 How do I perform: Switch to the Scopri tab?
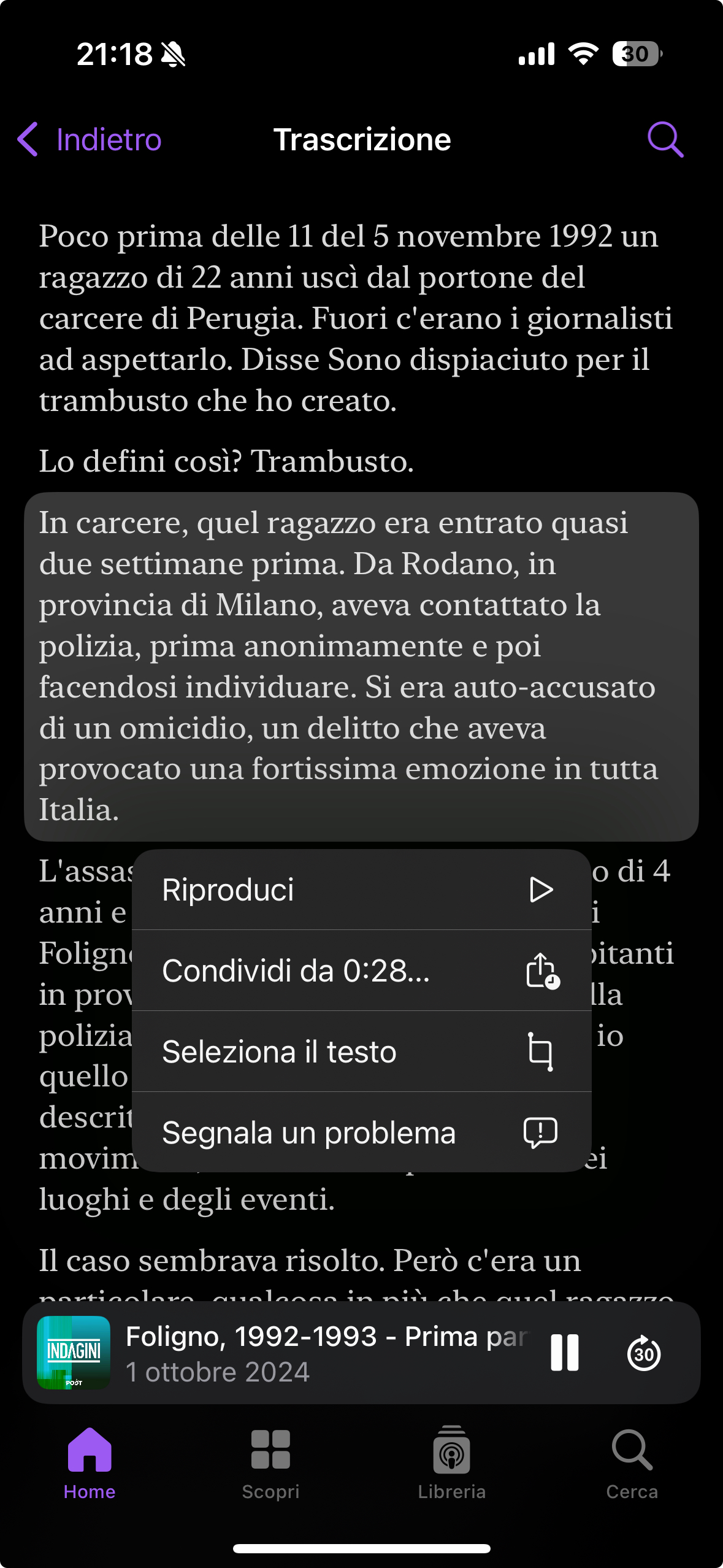(x=270, y=1463)
